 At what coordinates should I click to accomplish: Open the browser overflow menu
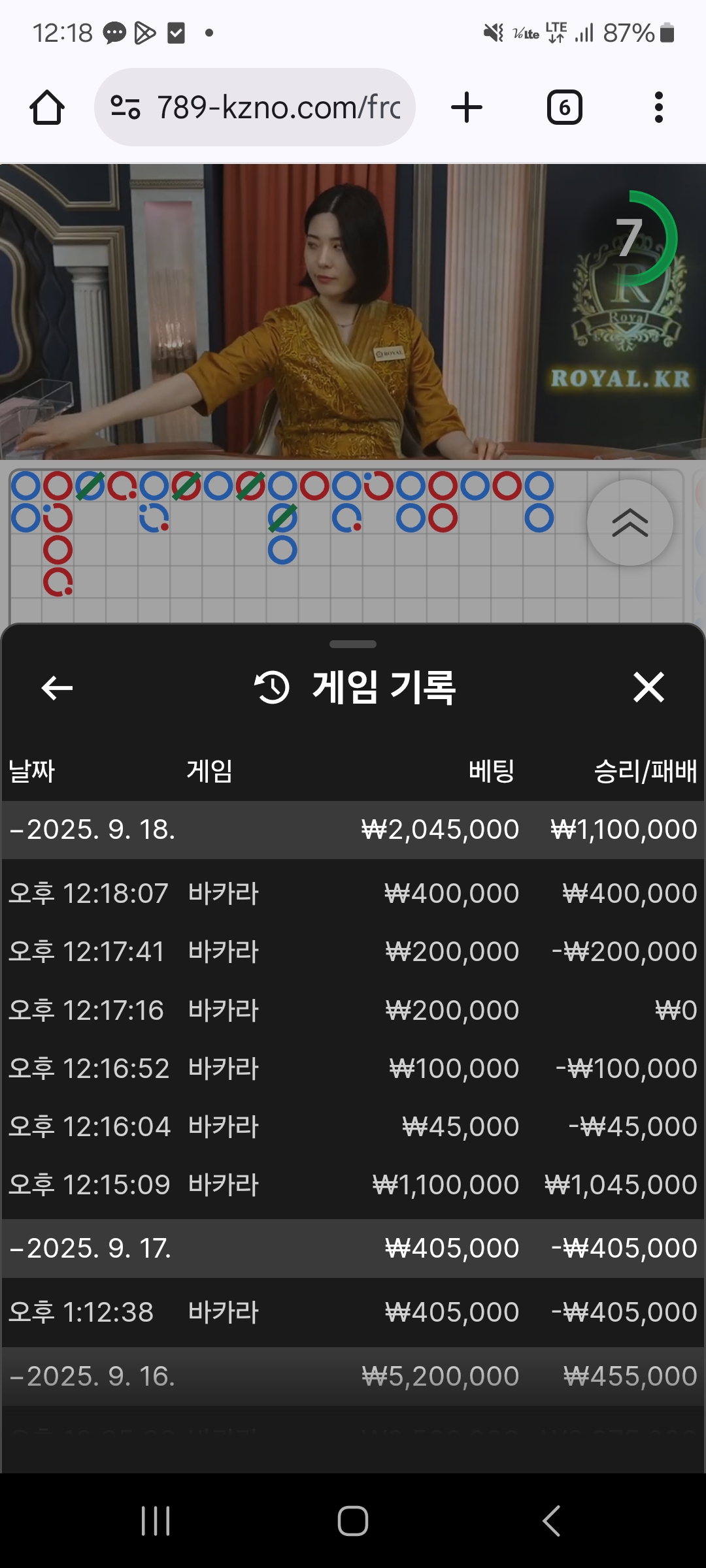coord(658,108)
